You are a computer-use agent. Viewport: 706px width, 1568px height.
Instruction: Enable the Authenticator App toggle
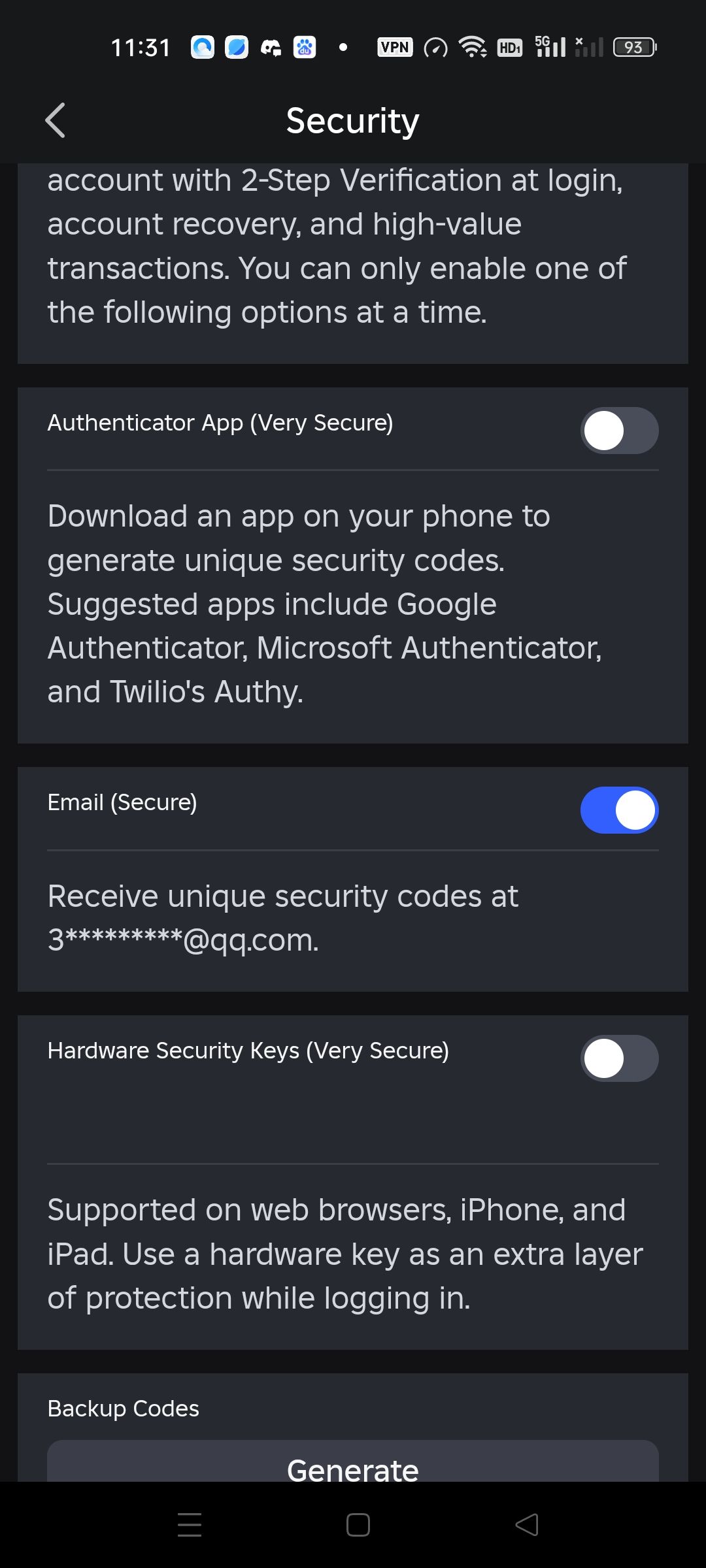(x=618, y=431)
